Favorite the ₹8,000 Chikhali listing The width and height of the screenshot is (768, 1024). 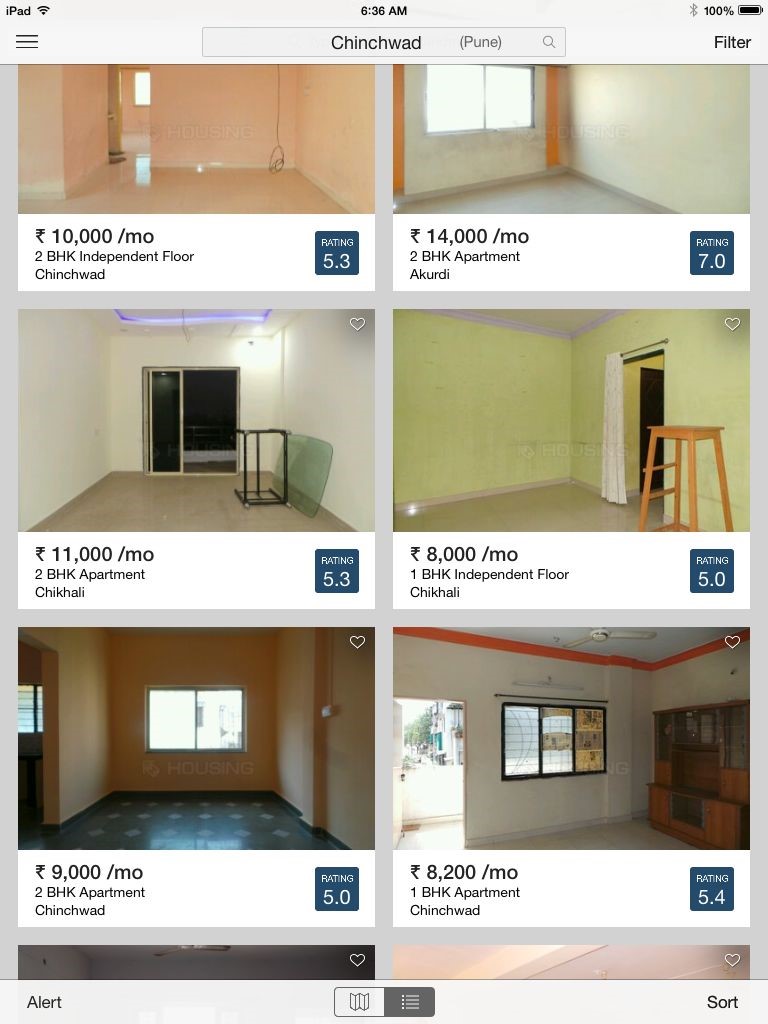click(732, 324)
